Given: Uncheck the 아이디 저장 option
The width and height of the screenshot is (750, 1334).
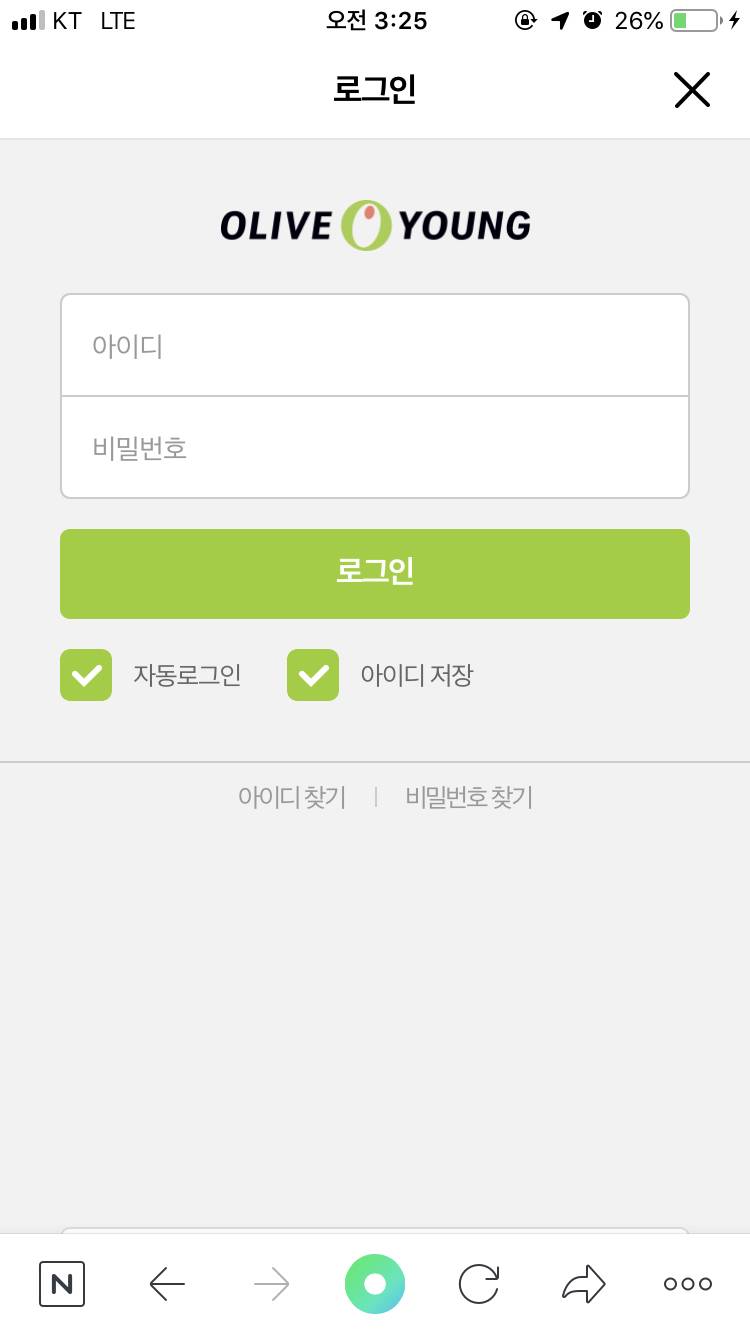Looking at the screenshot, I should click(x=313, y=675).
